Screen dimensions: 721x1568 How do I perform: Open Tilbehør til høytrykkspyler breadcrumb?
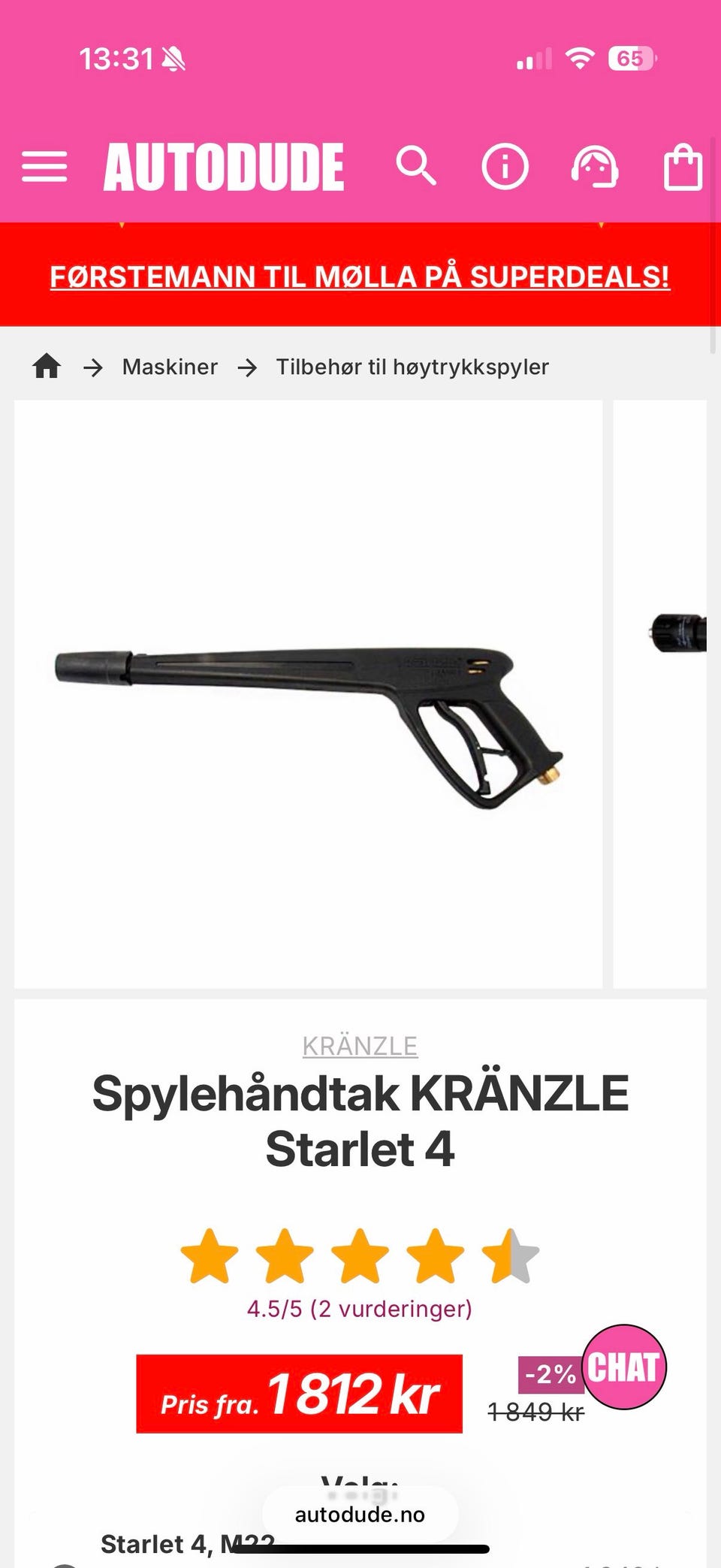[412, 367]
